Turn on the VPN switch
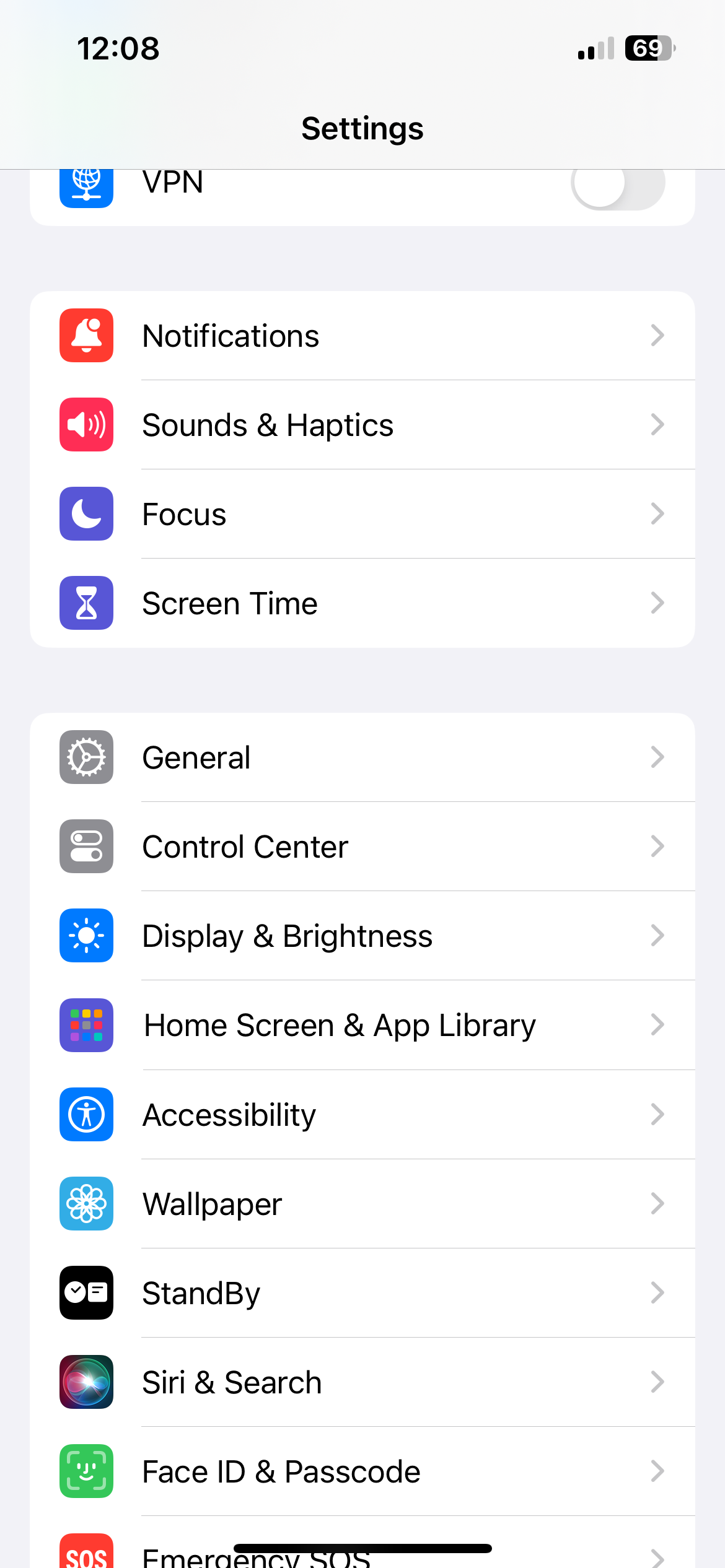The height and width of the screenshot is (1568, 725). (x=617, y=185)
